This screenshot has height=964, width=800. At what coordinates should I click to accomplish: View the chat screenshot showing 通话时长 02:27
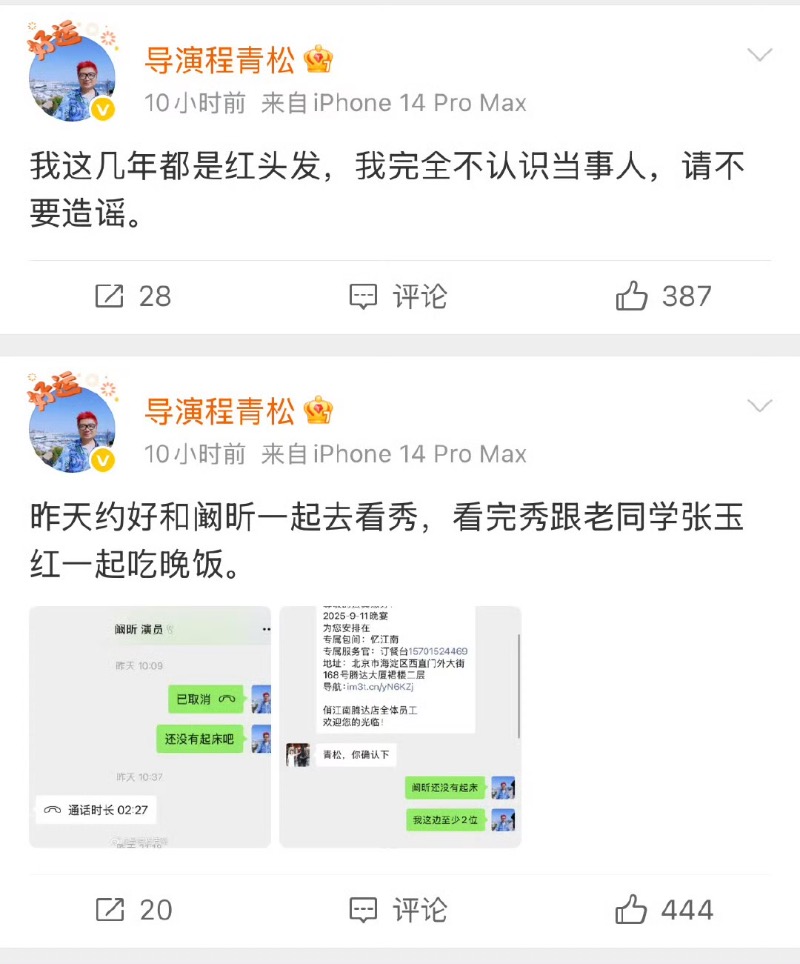coord(150,727)
